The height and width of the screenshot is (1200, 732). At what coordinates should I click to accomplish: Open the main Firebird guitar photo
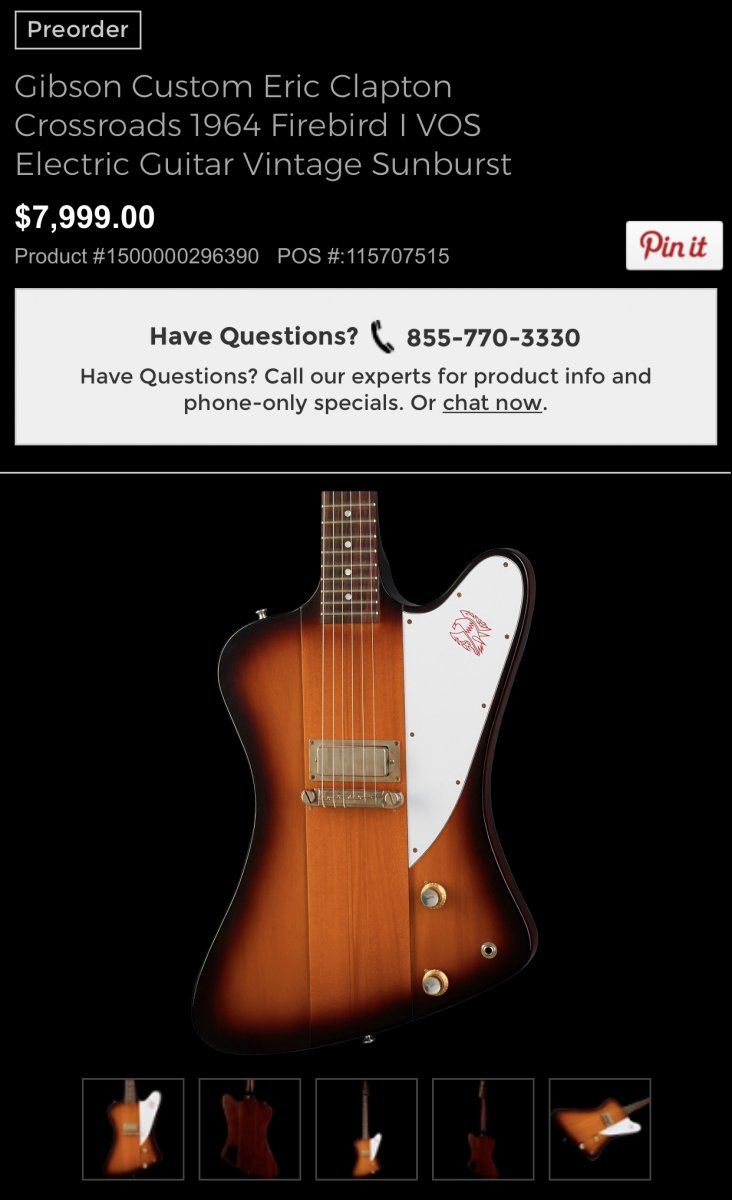click(x=366, y=770)
